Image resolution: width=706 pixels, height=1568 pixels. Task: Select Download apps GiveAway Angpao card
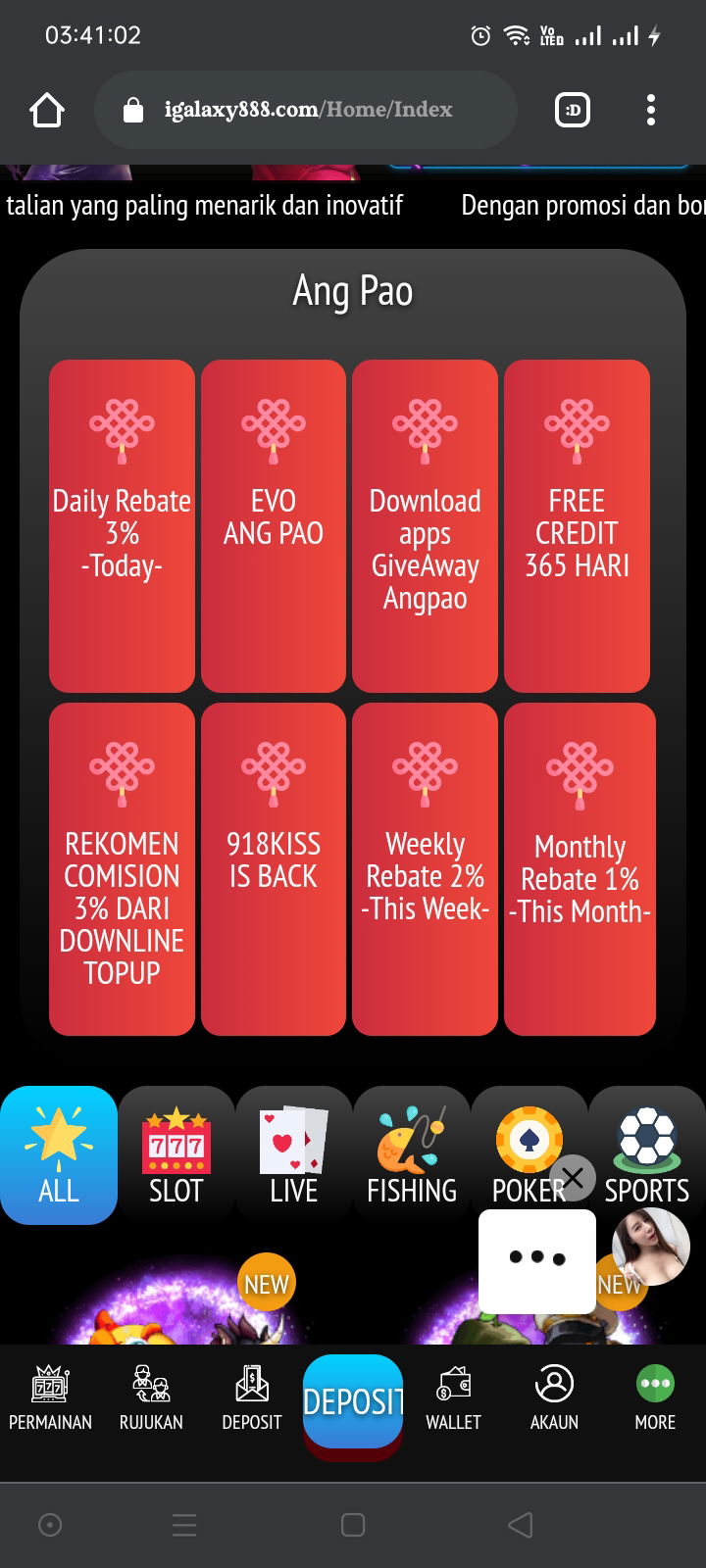click(425, 526)
